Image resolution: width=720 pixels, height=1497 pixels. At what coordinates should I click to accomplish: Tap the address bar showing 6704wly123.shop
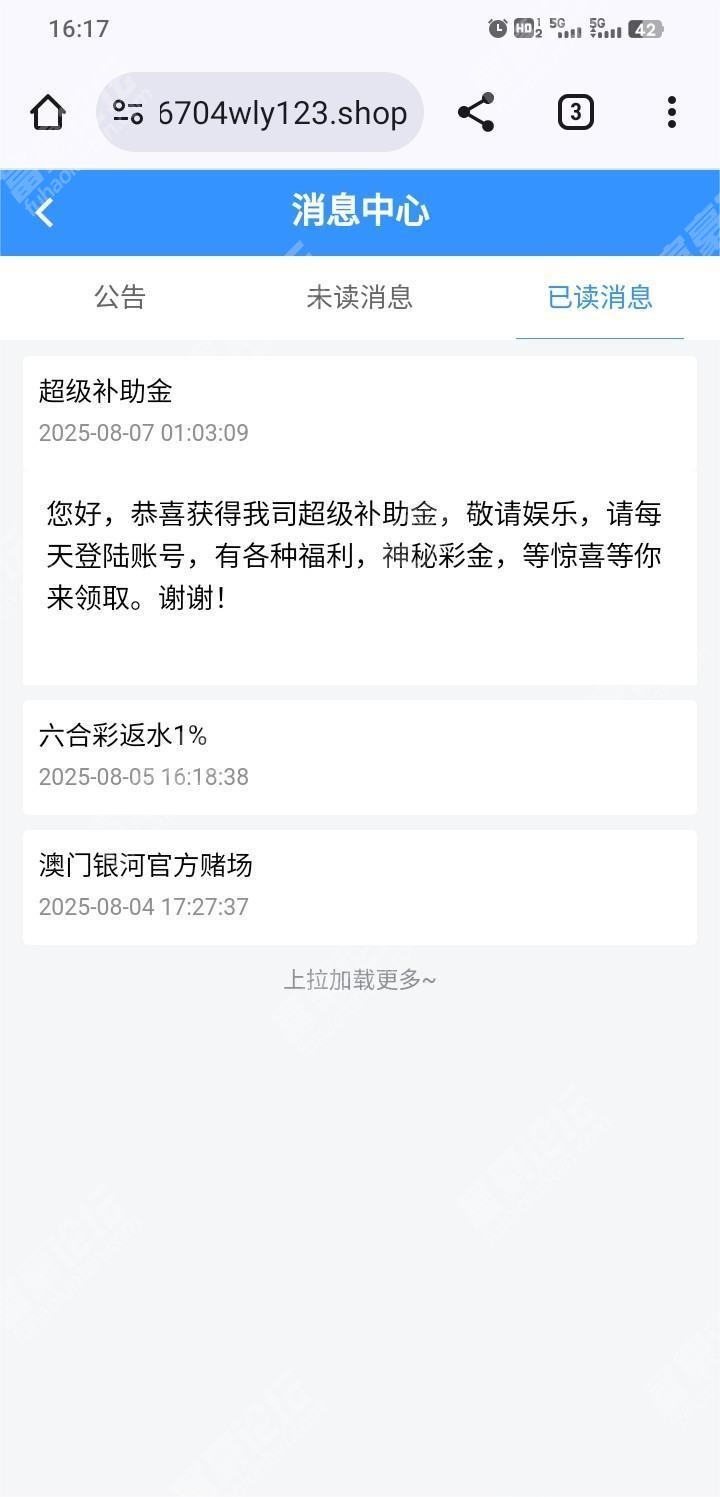pos(260,112)
